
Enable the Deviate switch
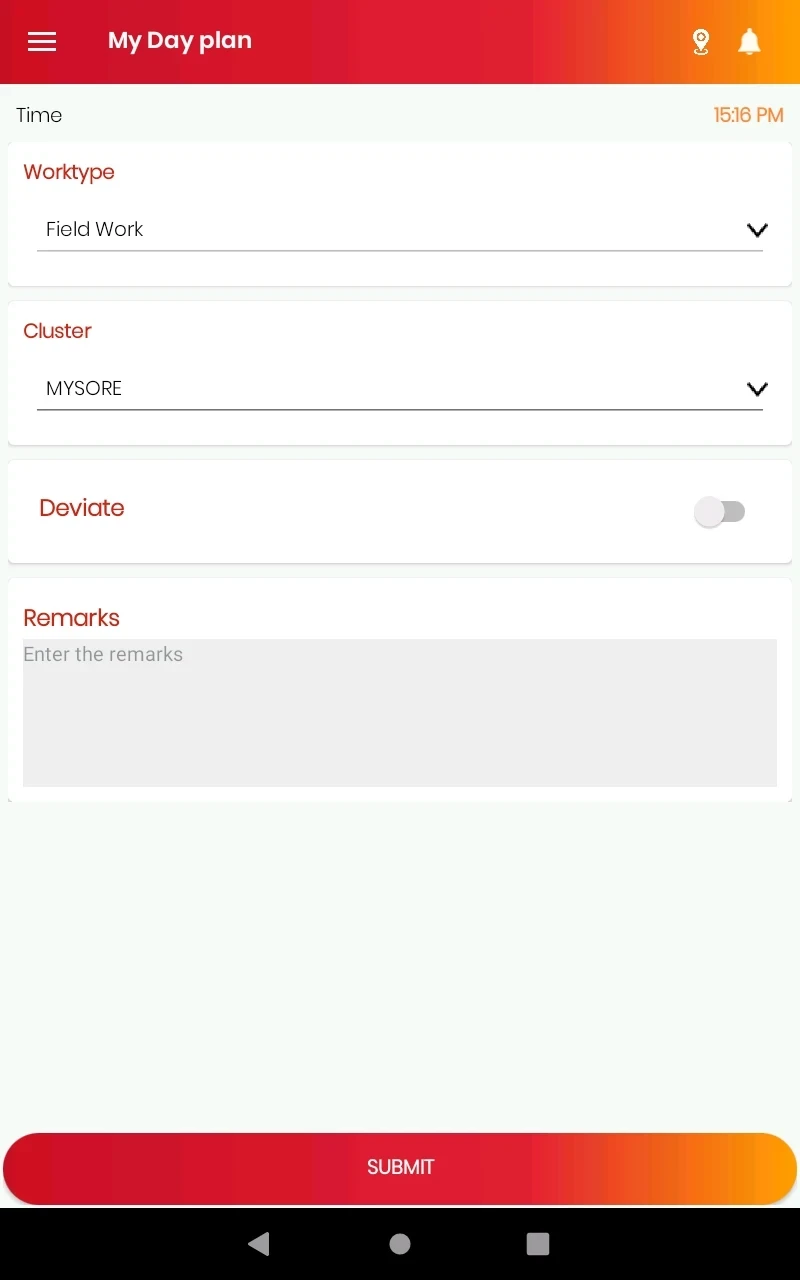pos(720,512)
